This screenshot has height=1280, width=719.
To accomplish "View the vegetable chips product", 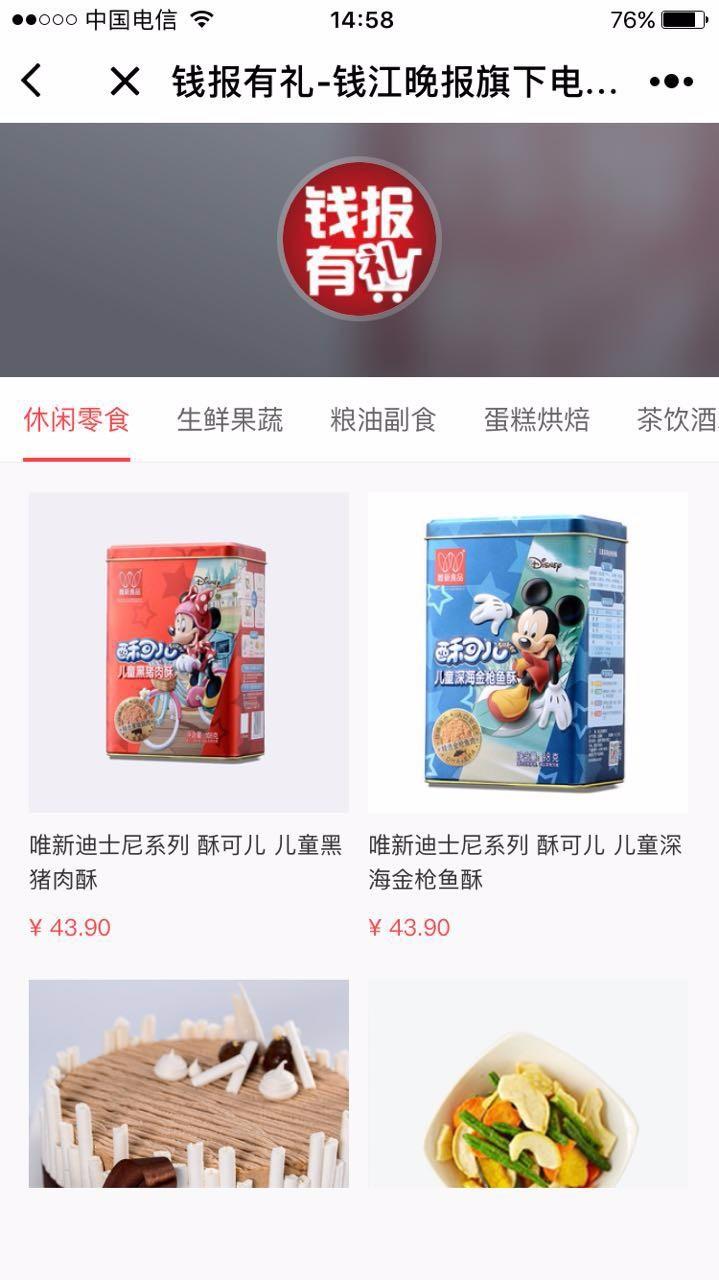I will coord(527,1083).
